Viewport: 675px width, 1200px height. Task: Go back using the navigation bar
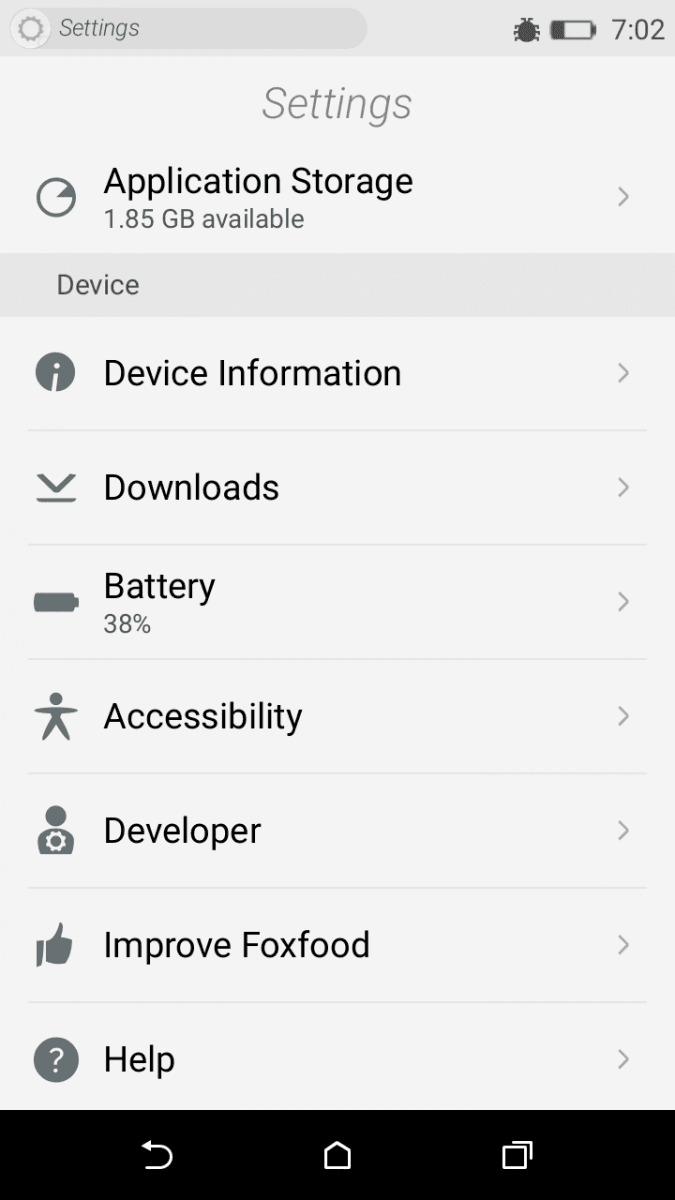[157, 1156]
